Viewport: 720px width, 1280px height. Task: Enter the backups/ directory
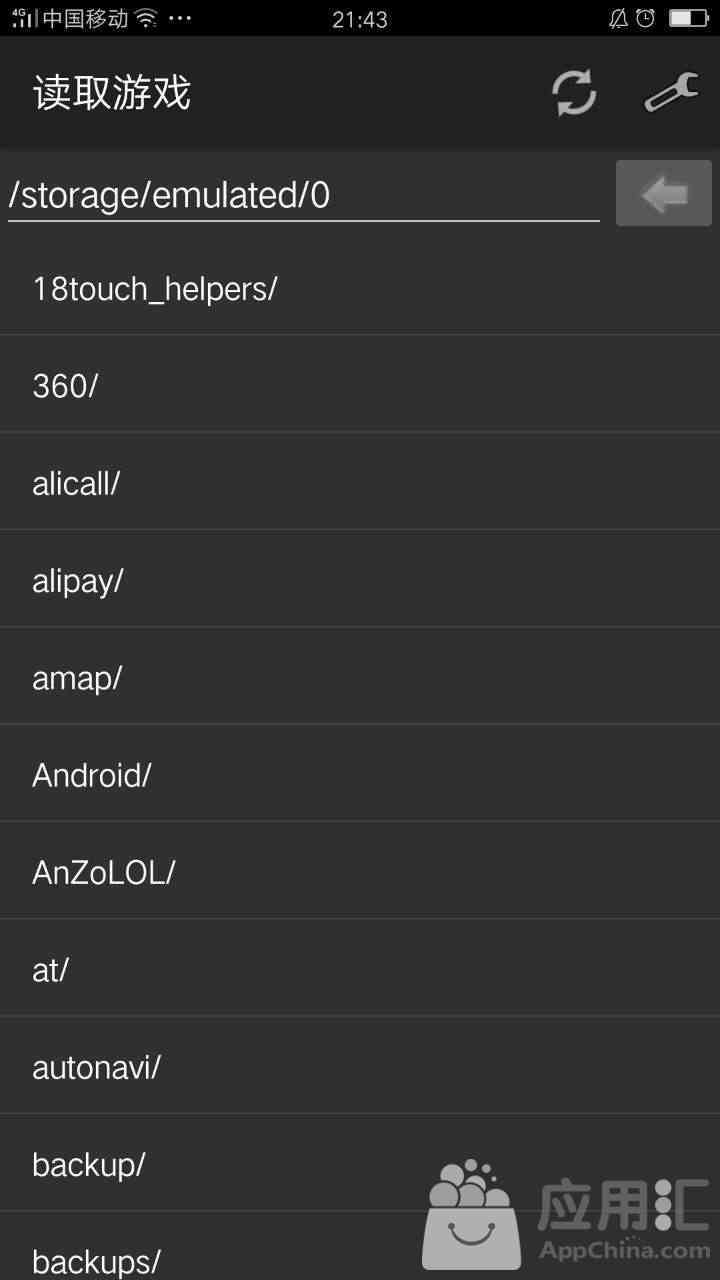click(360, 1248)
